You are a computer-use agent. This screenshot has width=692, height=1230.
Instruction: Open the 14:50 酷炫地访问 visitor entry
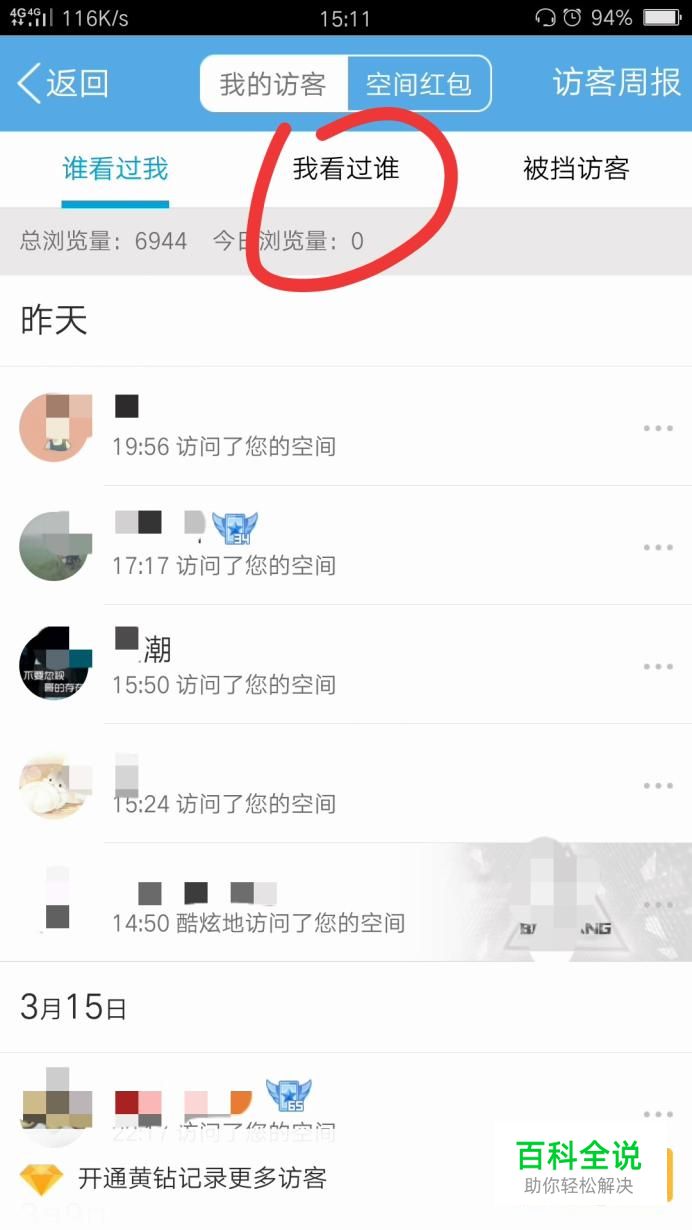[x=346, y=902]
